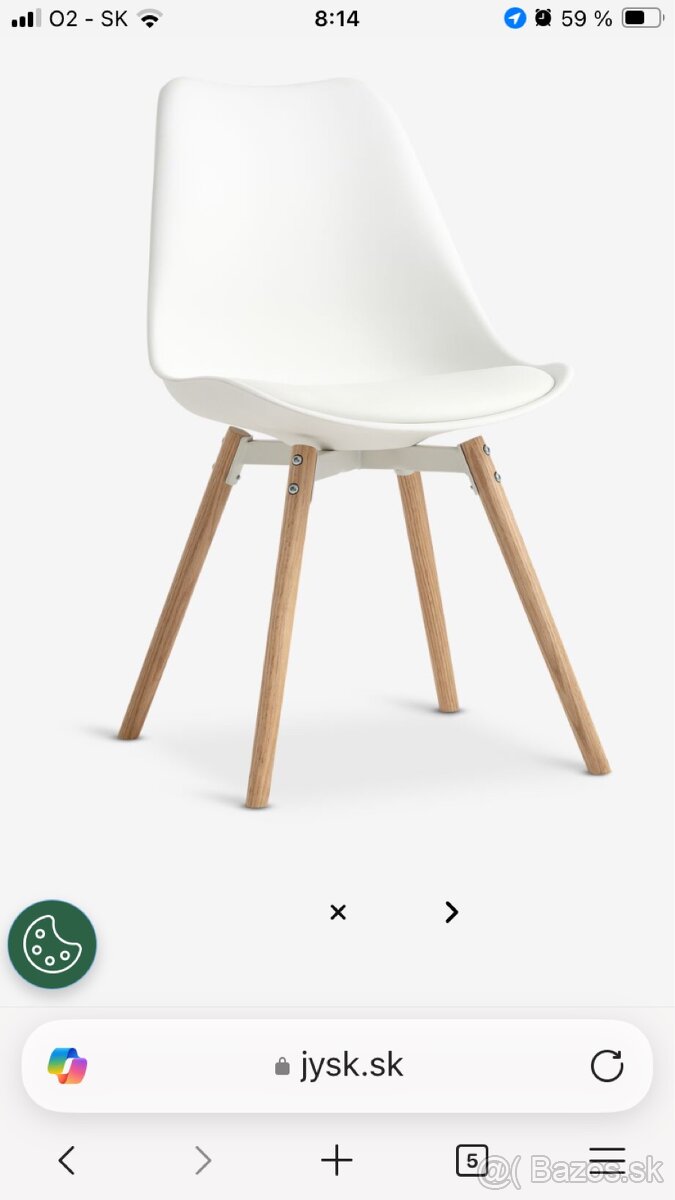
Task: Show the next product image
Action: click(451, 912)
